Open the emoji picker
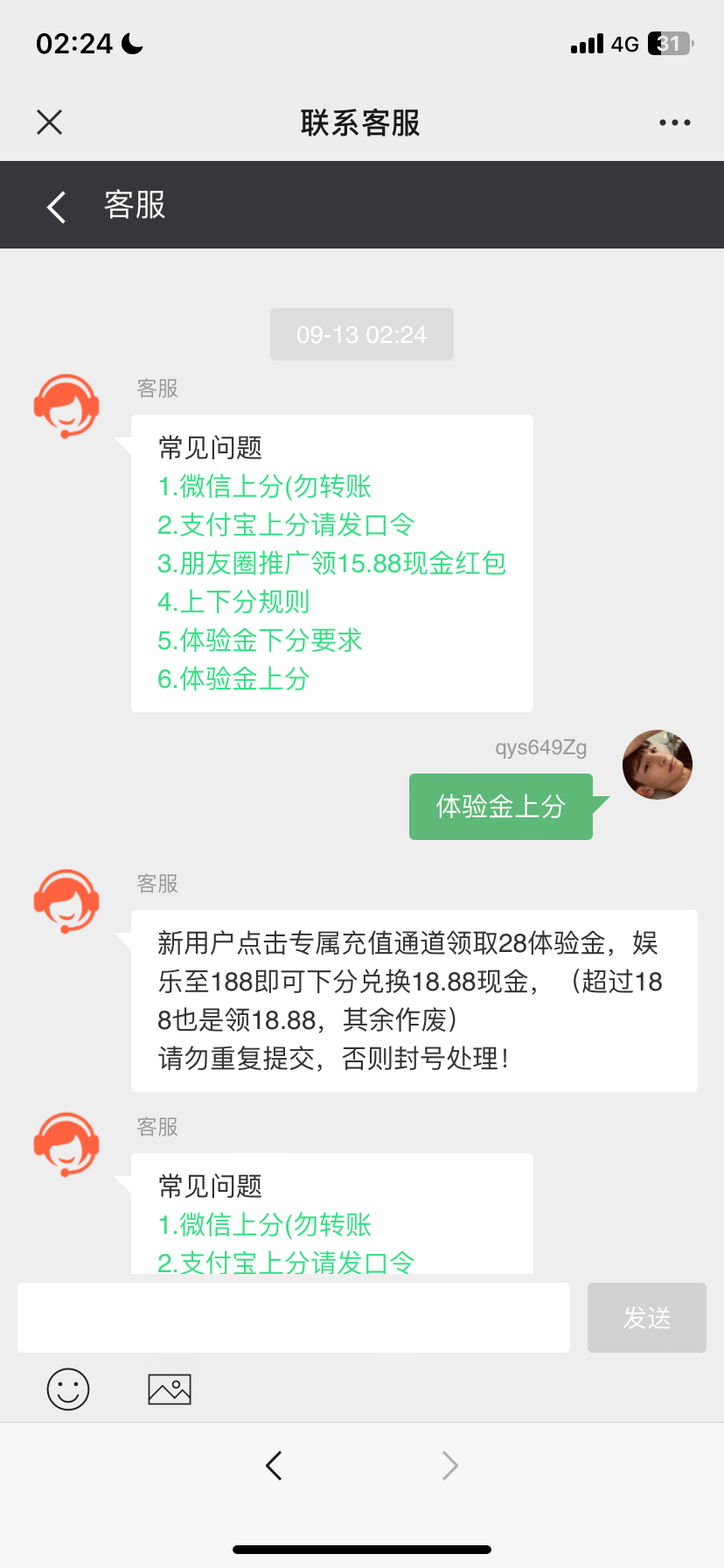The image size is (724, 1568). (x=68, y=1389)
